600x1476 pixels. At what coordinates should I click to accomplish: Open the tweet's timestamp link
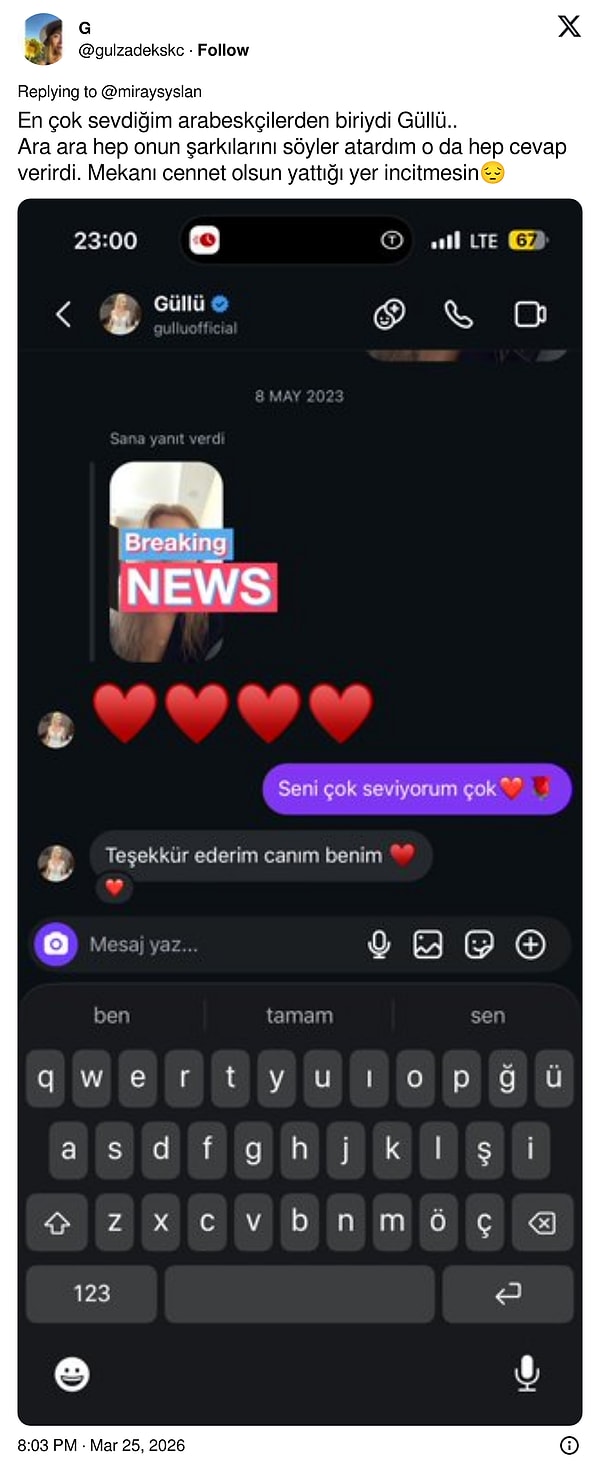coord(101,1445)
